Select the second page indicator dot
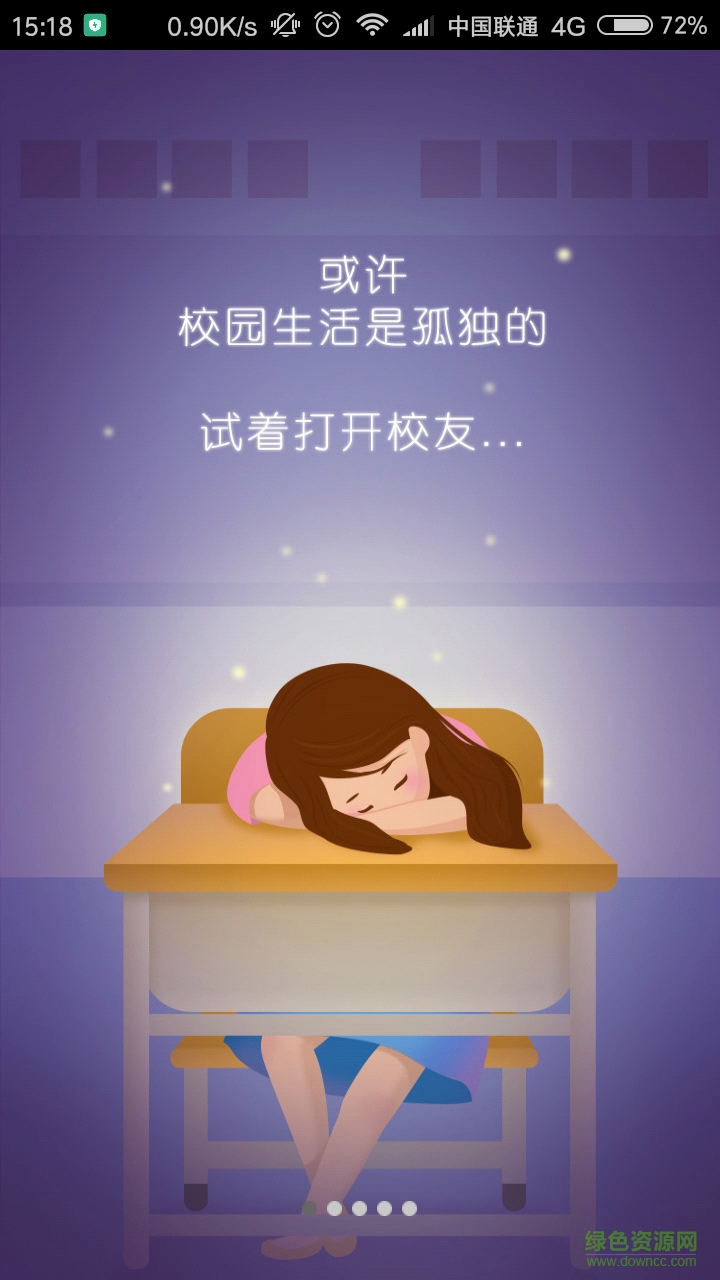 click(335, 1210)
